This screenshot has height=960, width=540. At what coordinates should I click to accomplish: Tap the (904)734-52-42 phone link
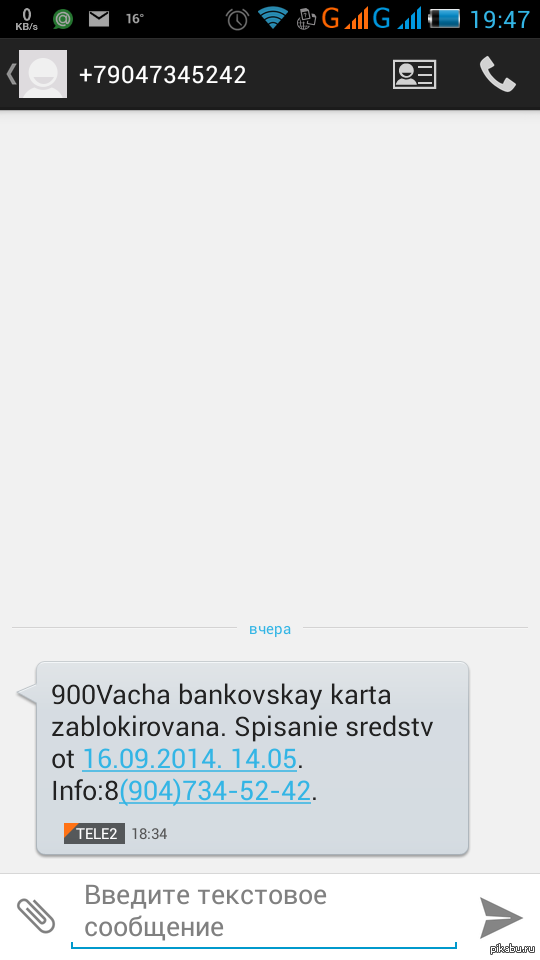click(x=215, y=791)
